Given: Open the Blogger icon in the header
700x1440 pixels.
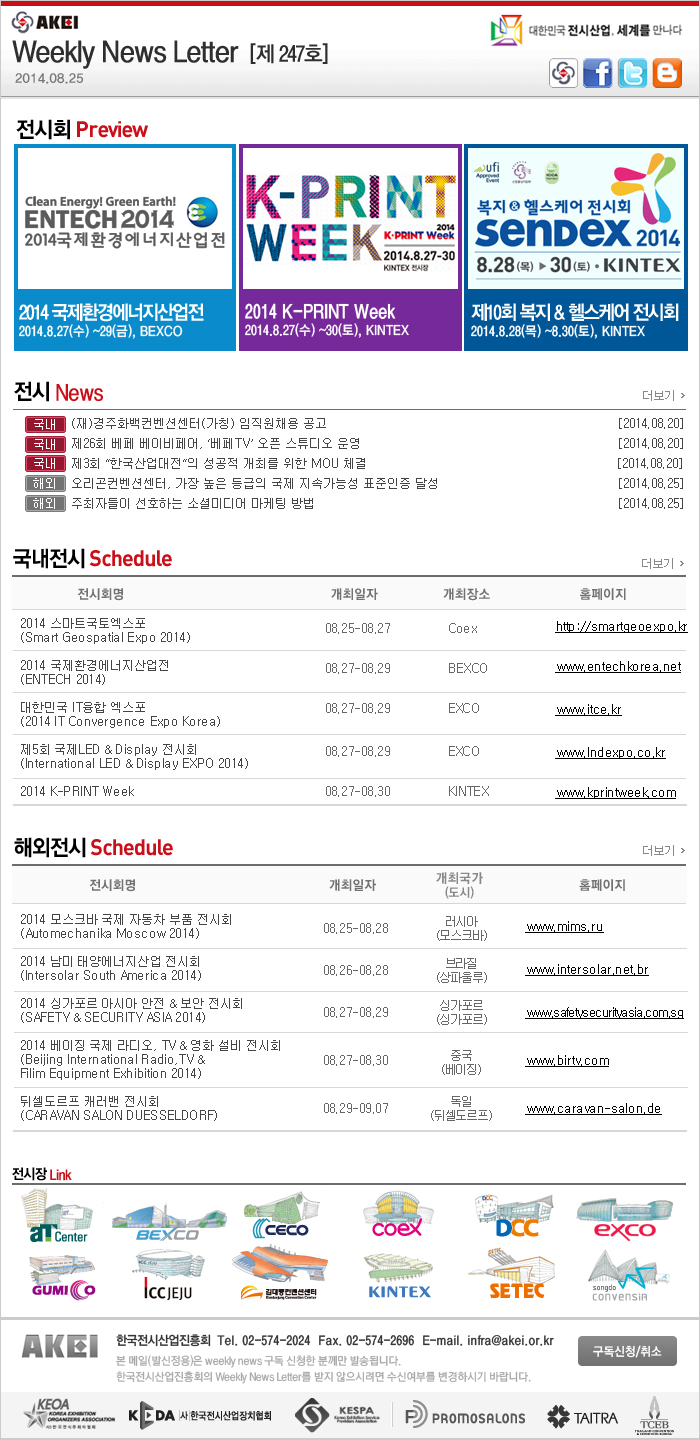Looking at the screenshot, I should coord(666,73).
